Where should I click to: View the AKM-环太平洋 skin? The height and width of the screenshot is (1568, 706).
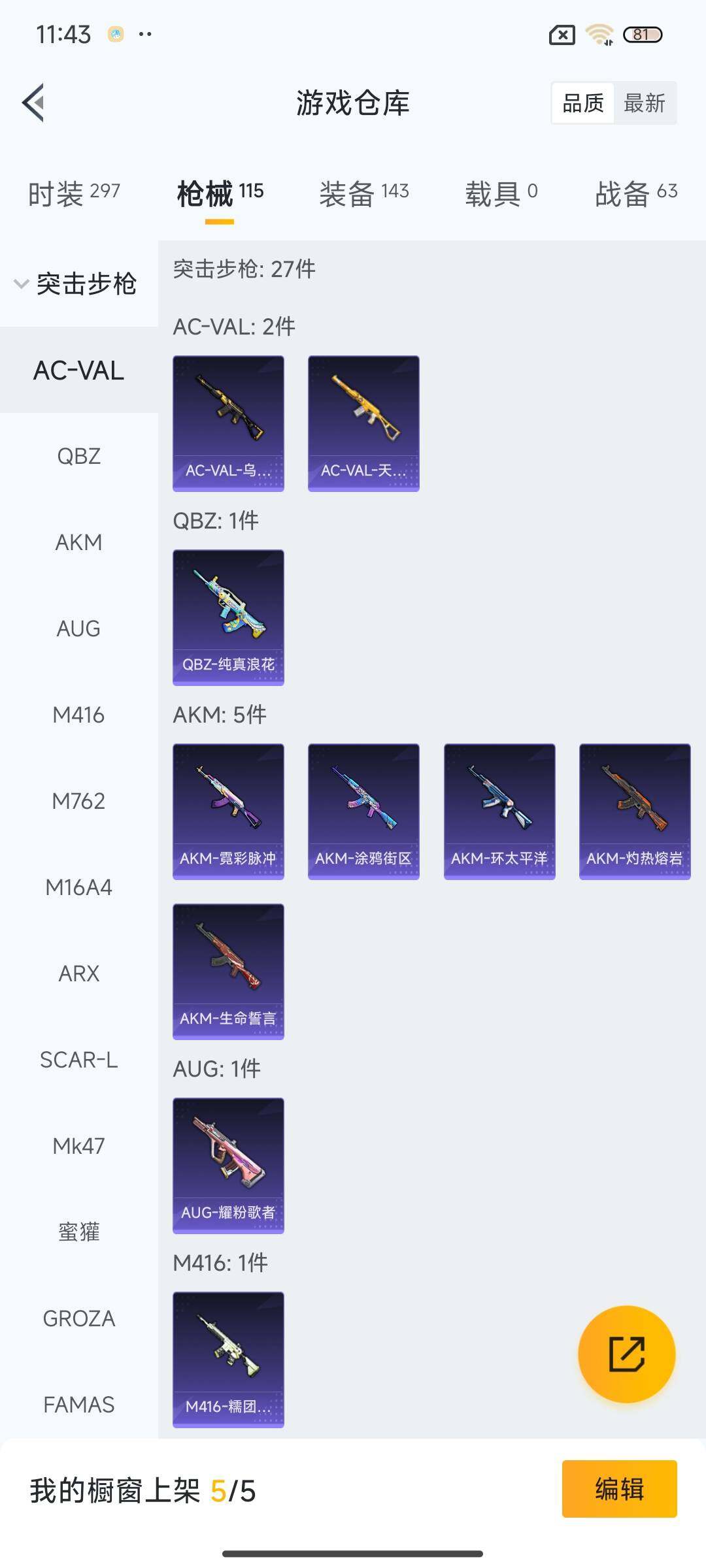(499, 811)
